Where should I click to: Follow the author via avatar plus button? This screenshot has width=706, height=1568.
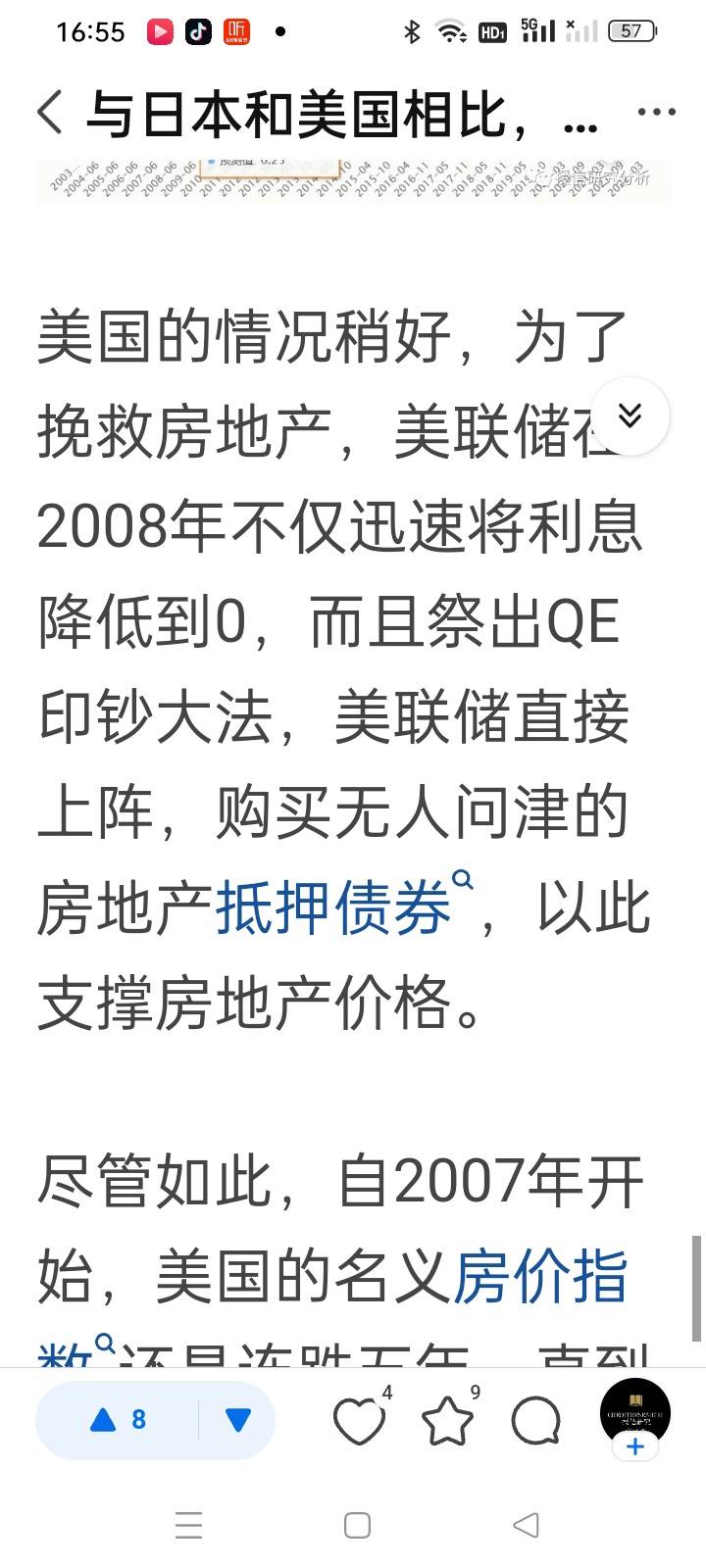coord(634,1446)
